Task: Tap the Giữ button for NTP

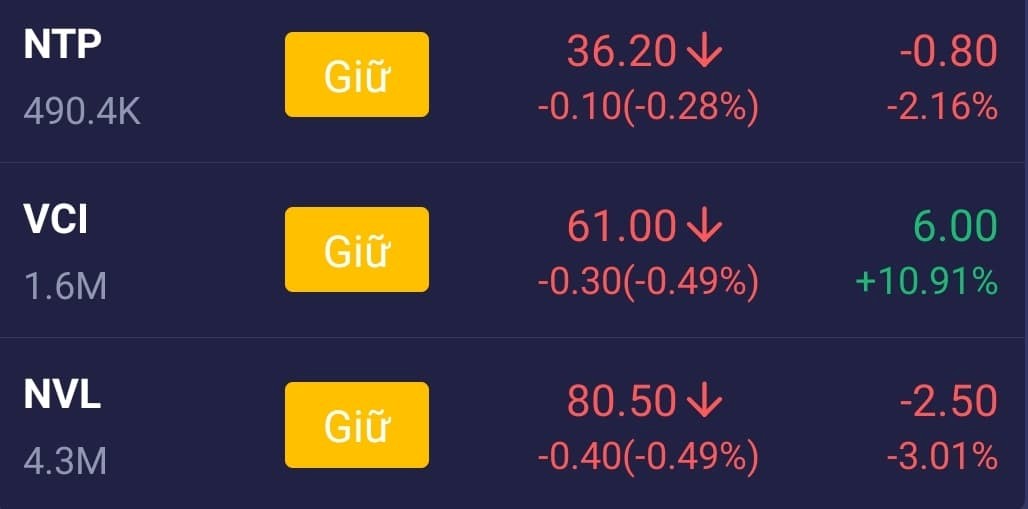Action: click(x=356, y=75)
